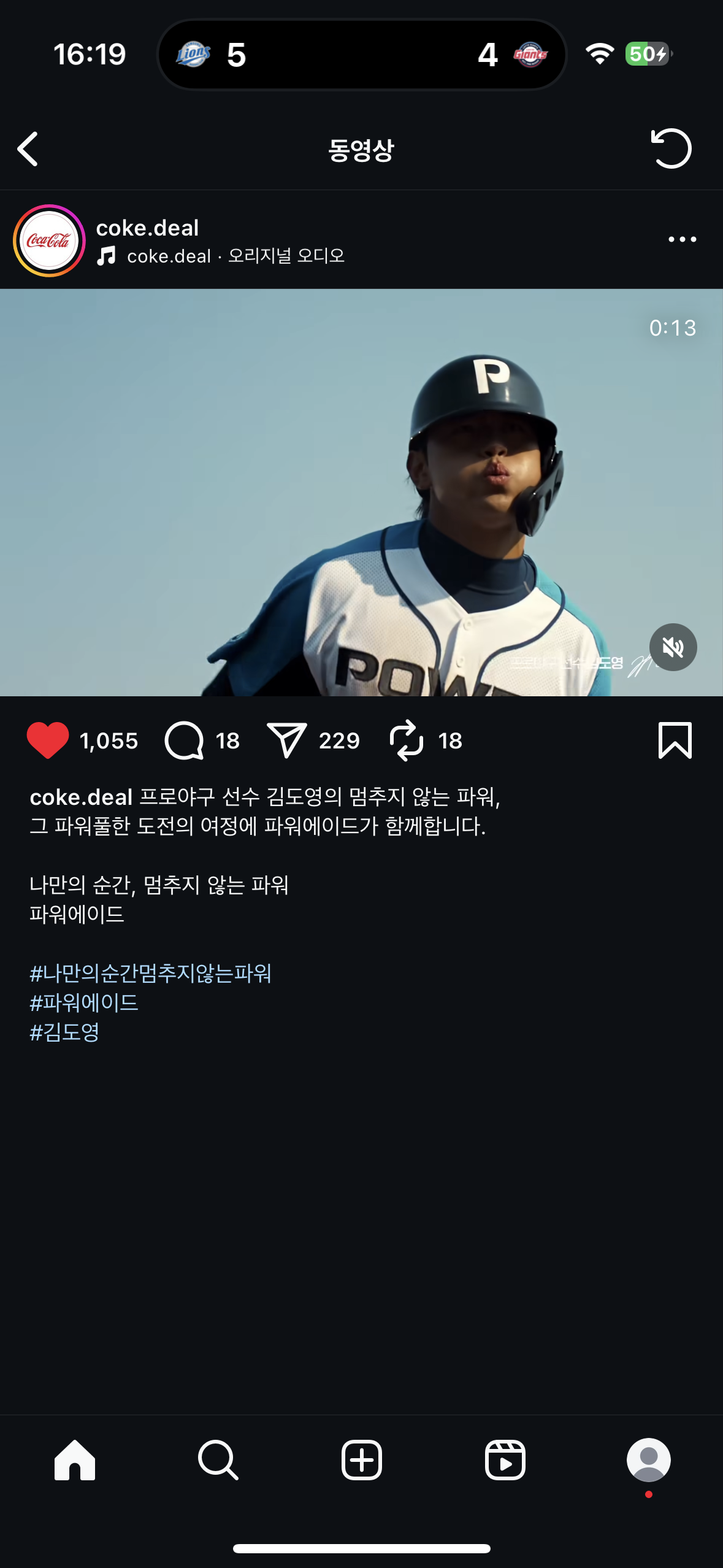This screenshot has height=1568, width=723.
Task: Unmute the video sound
Action: [673, 647]
